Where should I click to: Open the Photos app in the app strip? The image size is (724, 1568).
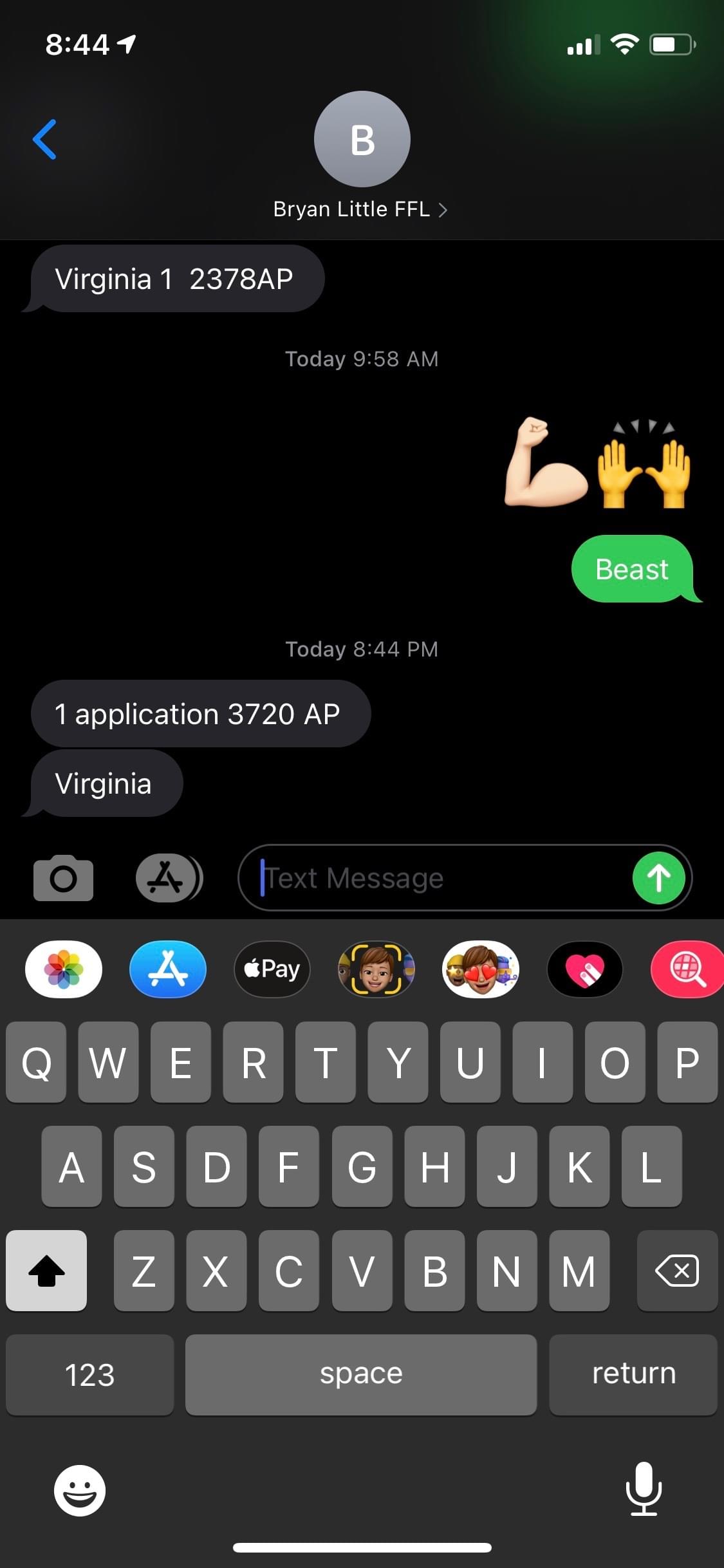(x=63, y=969)
